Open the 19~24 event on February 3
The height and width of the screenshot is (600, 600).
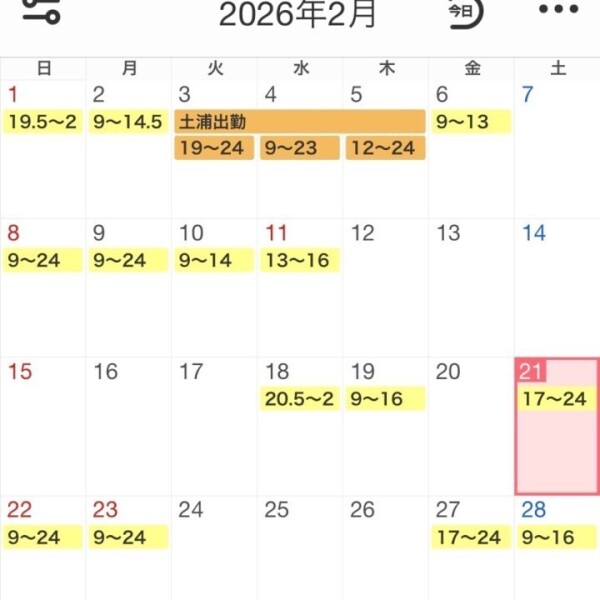pos(214,148)
